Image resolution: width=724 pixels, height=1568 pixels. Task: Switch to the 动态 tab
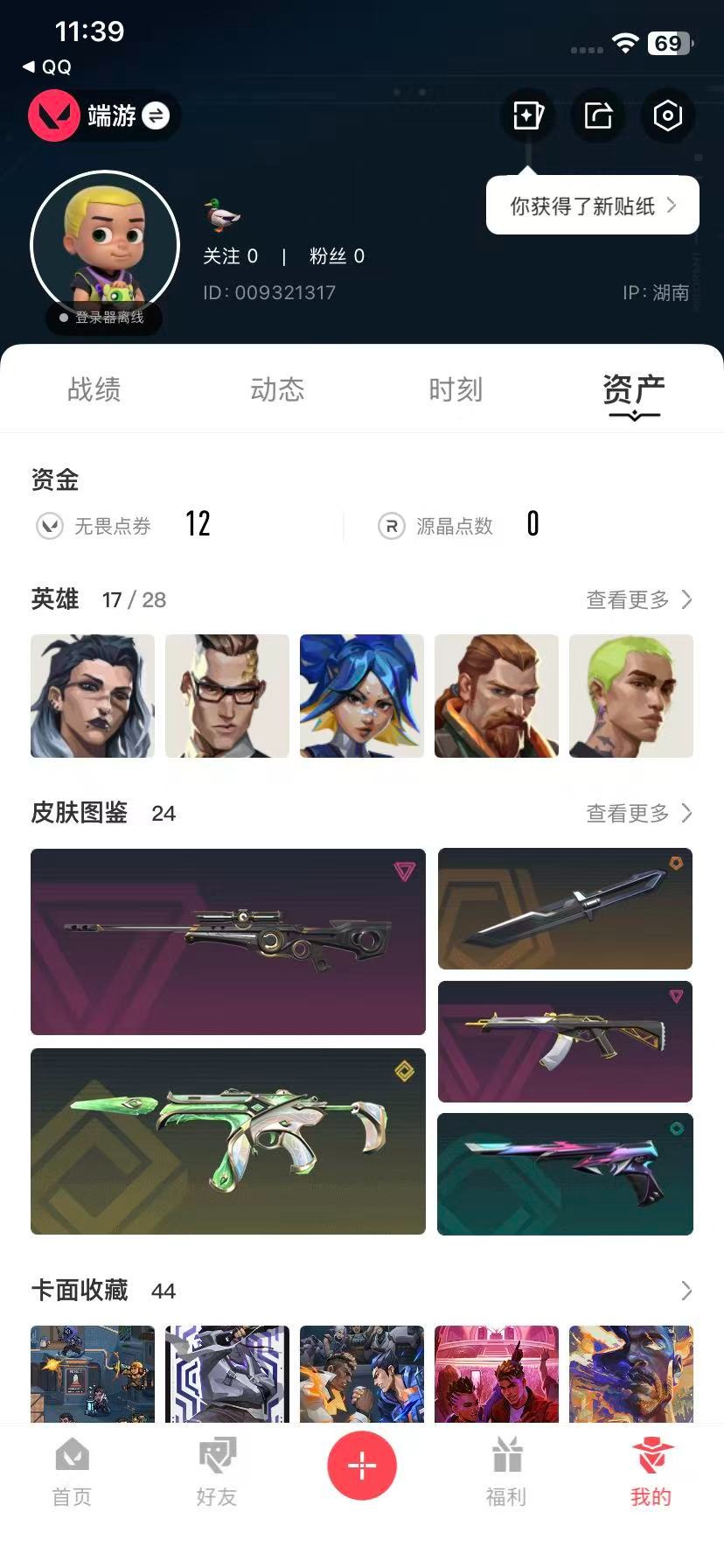276,390
